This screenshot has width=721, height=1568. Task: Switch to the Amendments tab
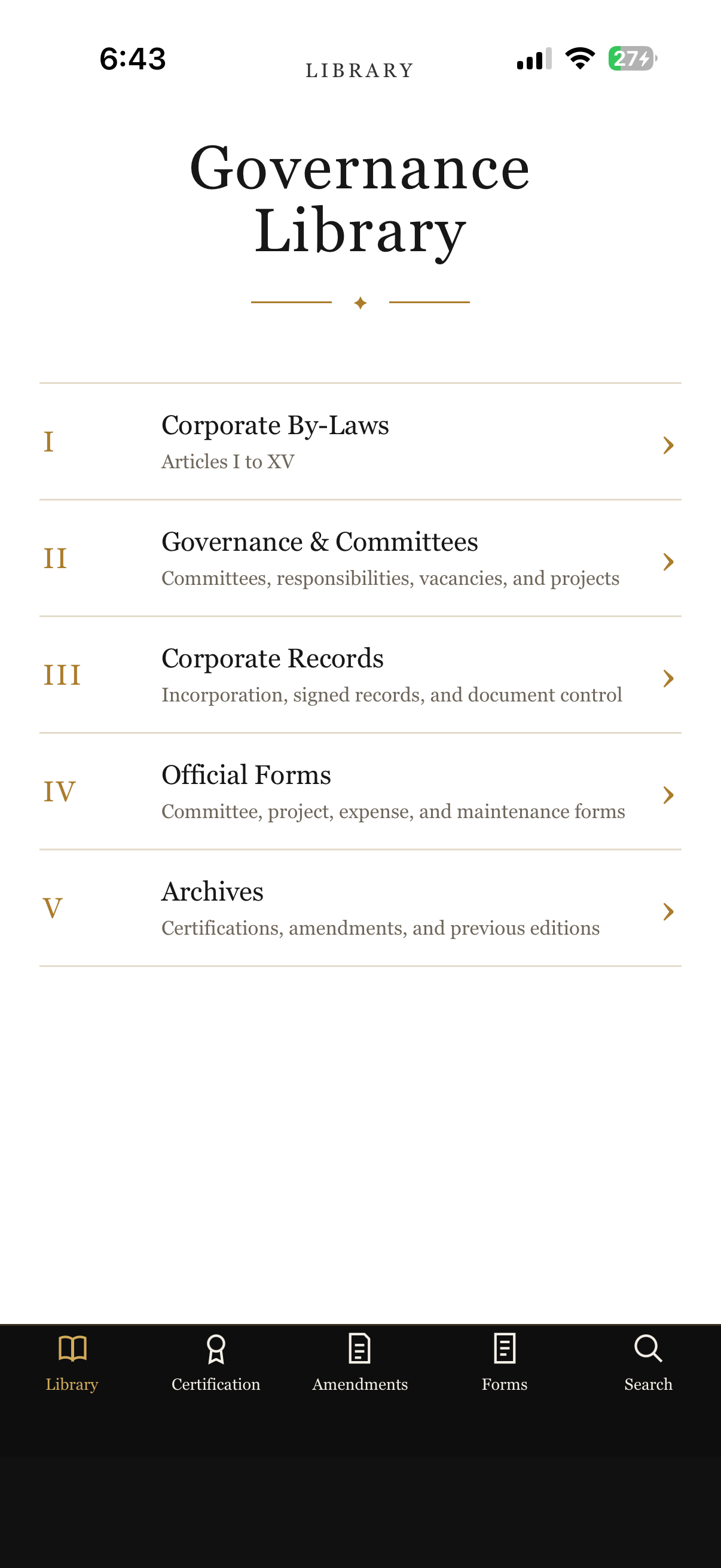[x=360, y=1363]
